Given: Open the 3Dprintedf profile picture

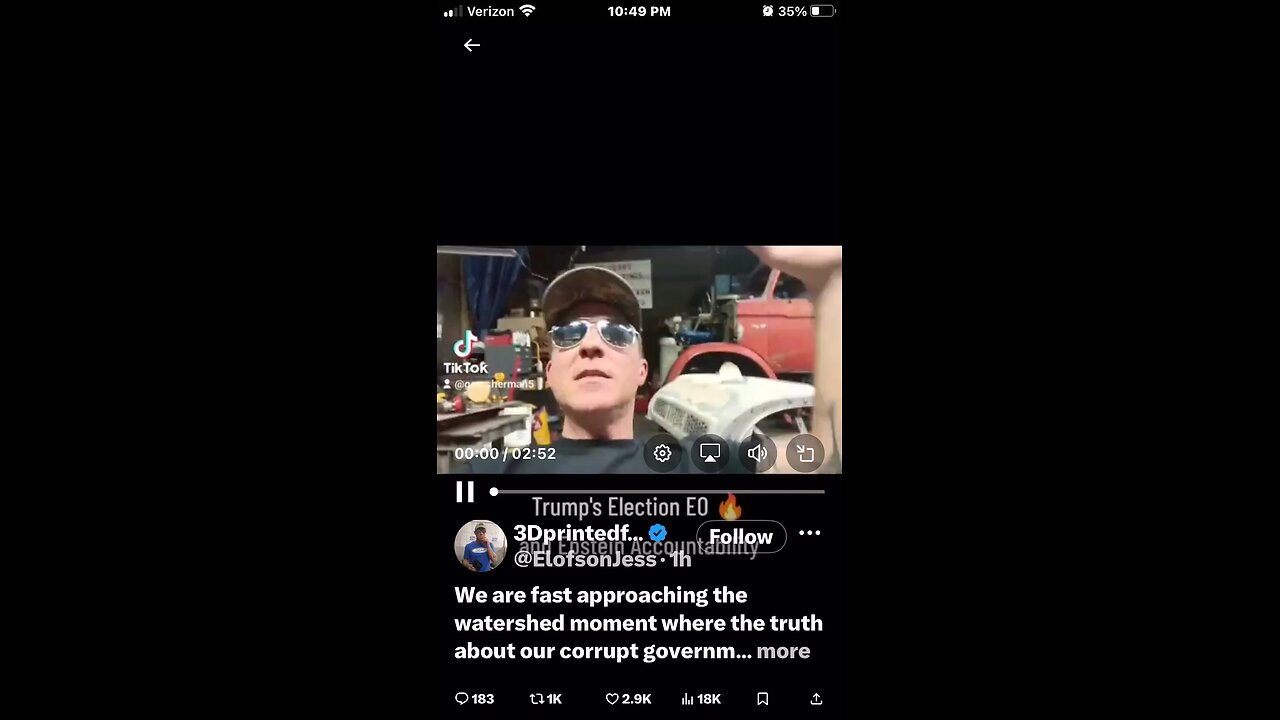Looking at the screenshot, I should pyautogui.click(x=481, y=546).
